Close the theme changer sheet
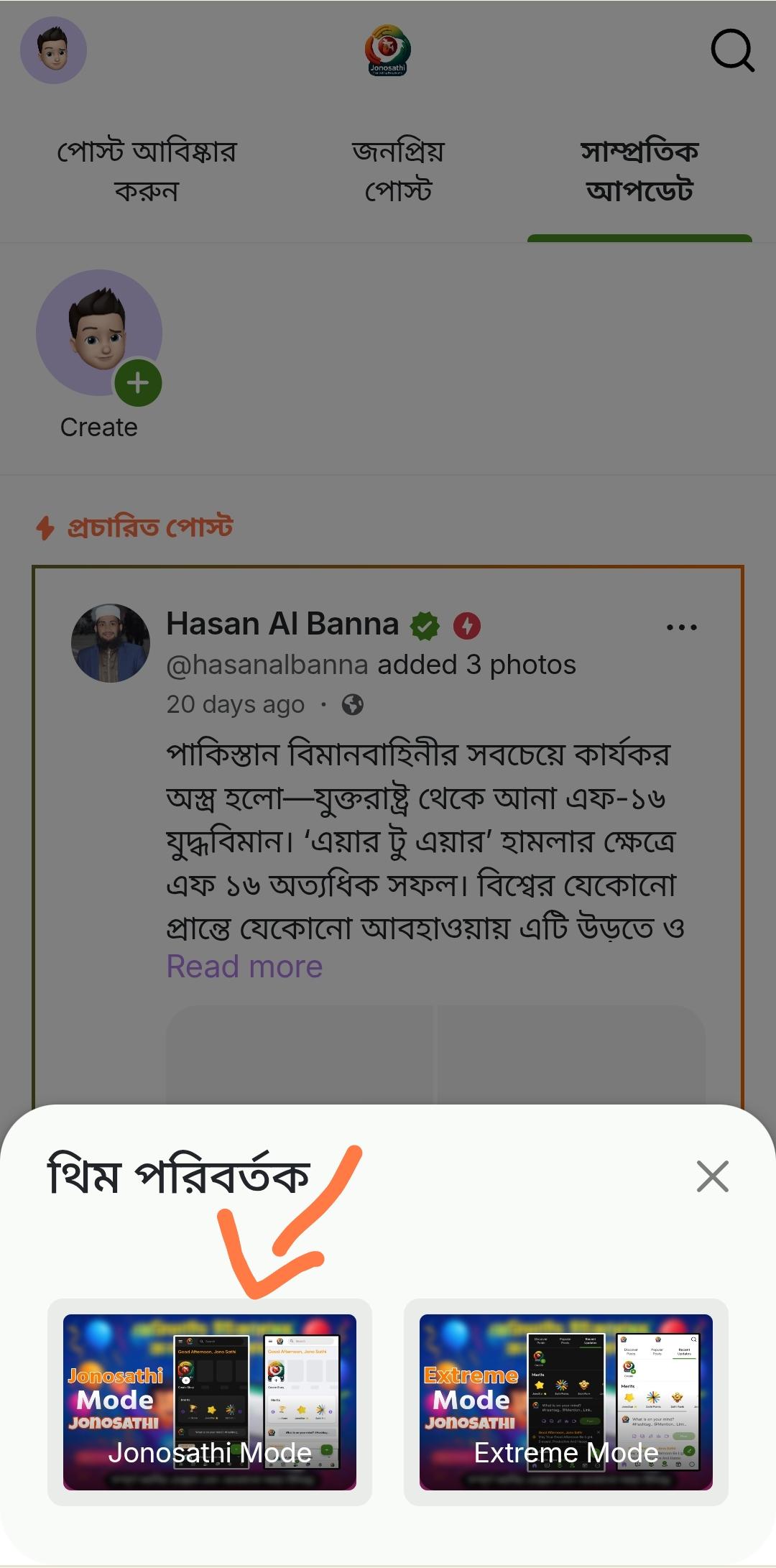Image resolution: width=776 pixels, height=1568 pixels. 712,1176
